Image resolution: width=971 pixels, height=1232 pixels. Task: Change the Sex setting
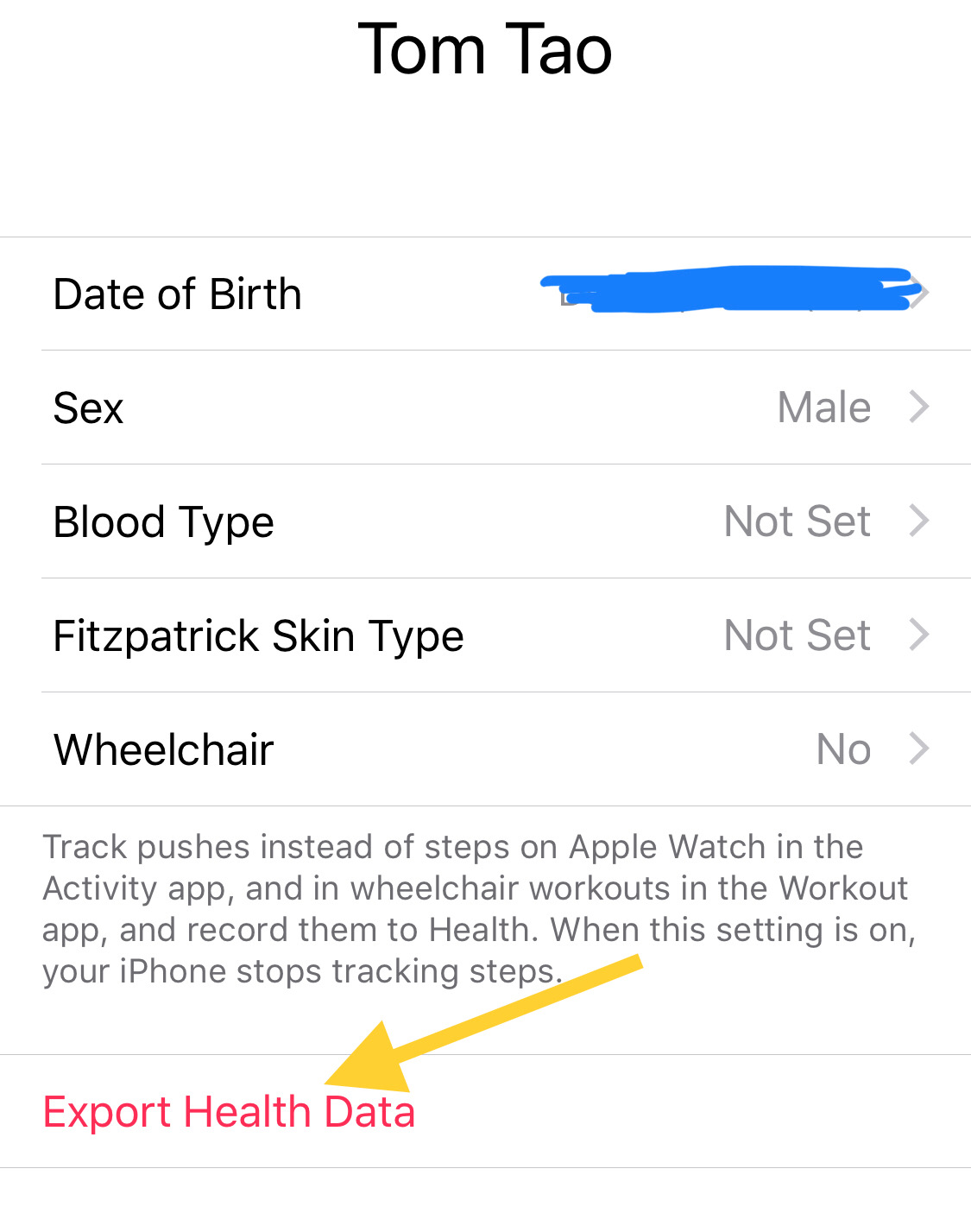click(x=483, y=408)
